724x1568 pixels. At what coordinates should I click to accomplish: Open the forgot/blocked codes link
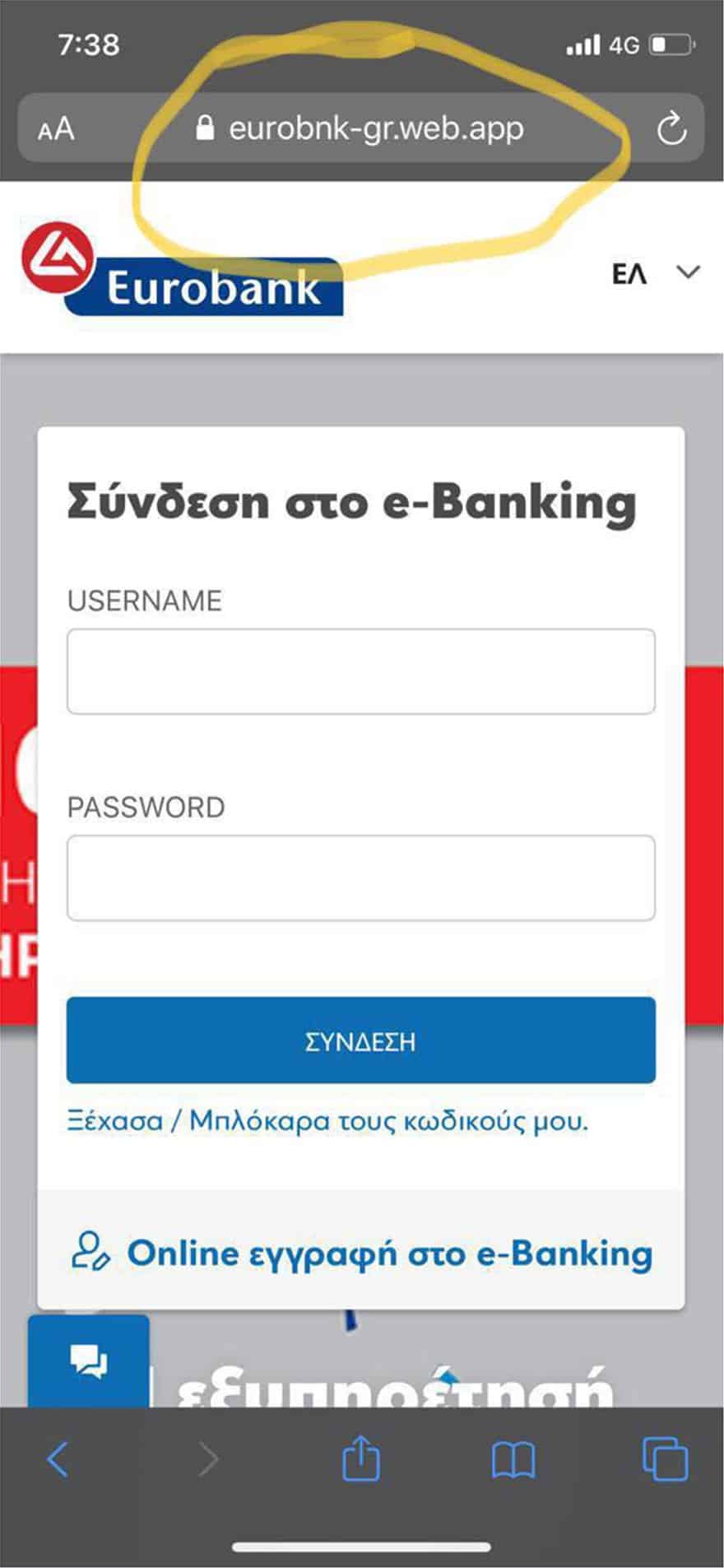[x=327, y=1120]
